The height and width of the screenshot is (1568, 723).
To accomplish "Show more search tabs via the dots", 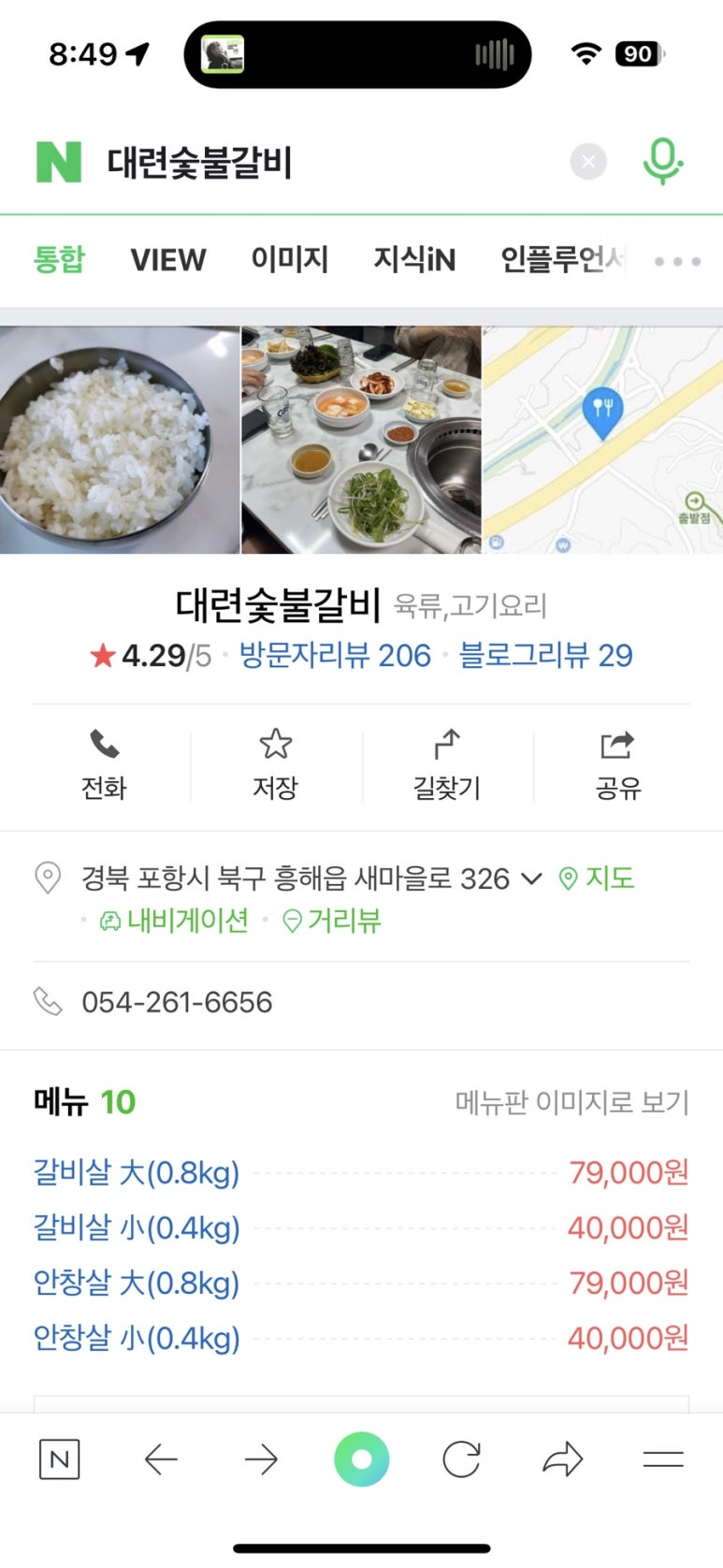I will [x=677, y=261].
